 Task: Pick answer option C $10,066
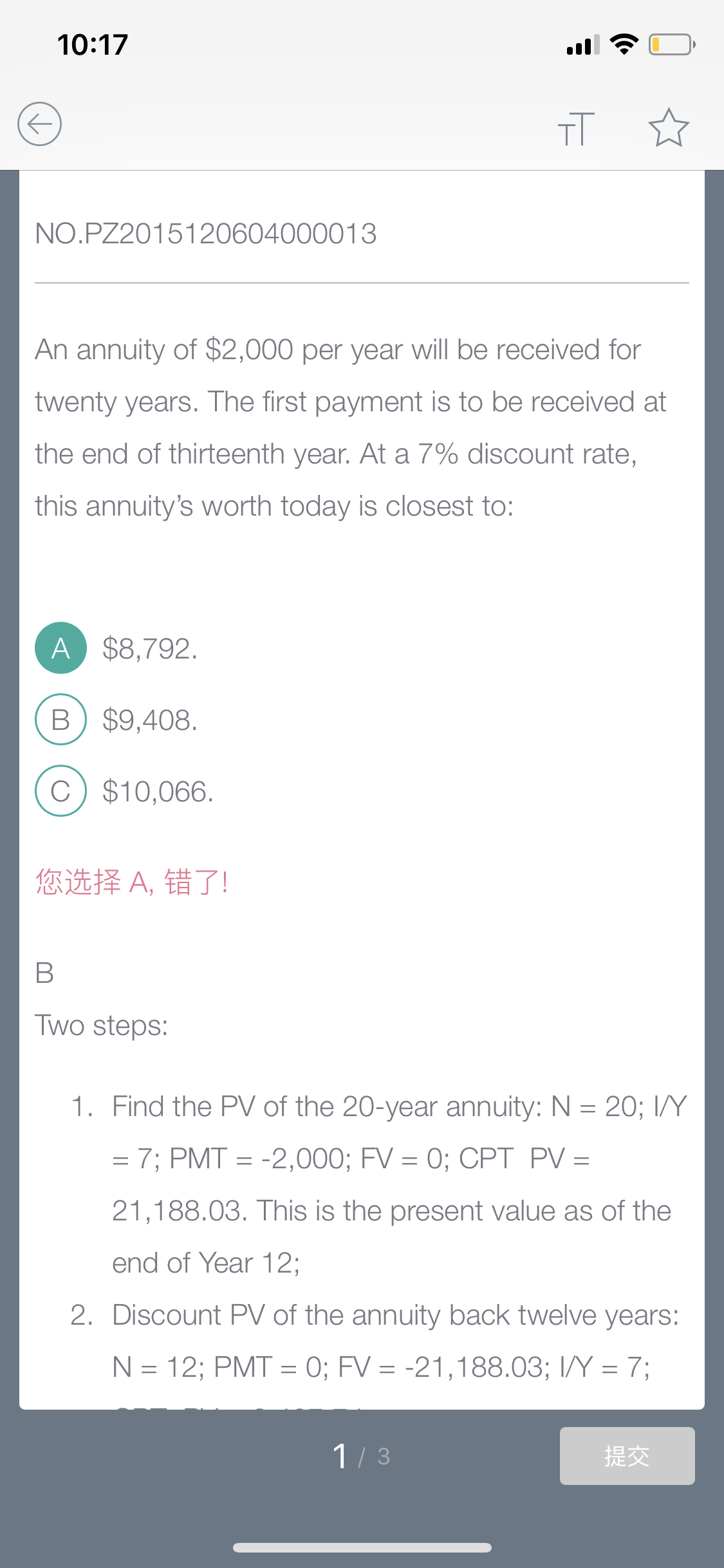(x=60, y=791)
